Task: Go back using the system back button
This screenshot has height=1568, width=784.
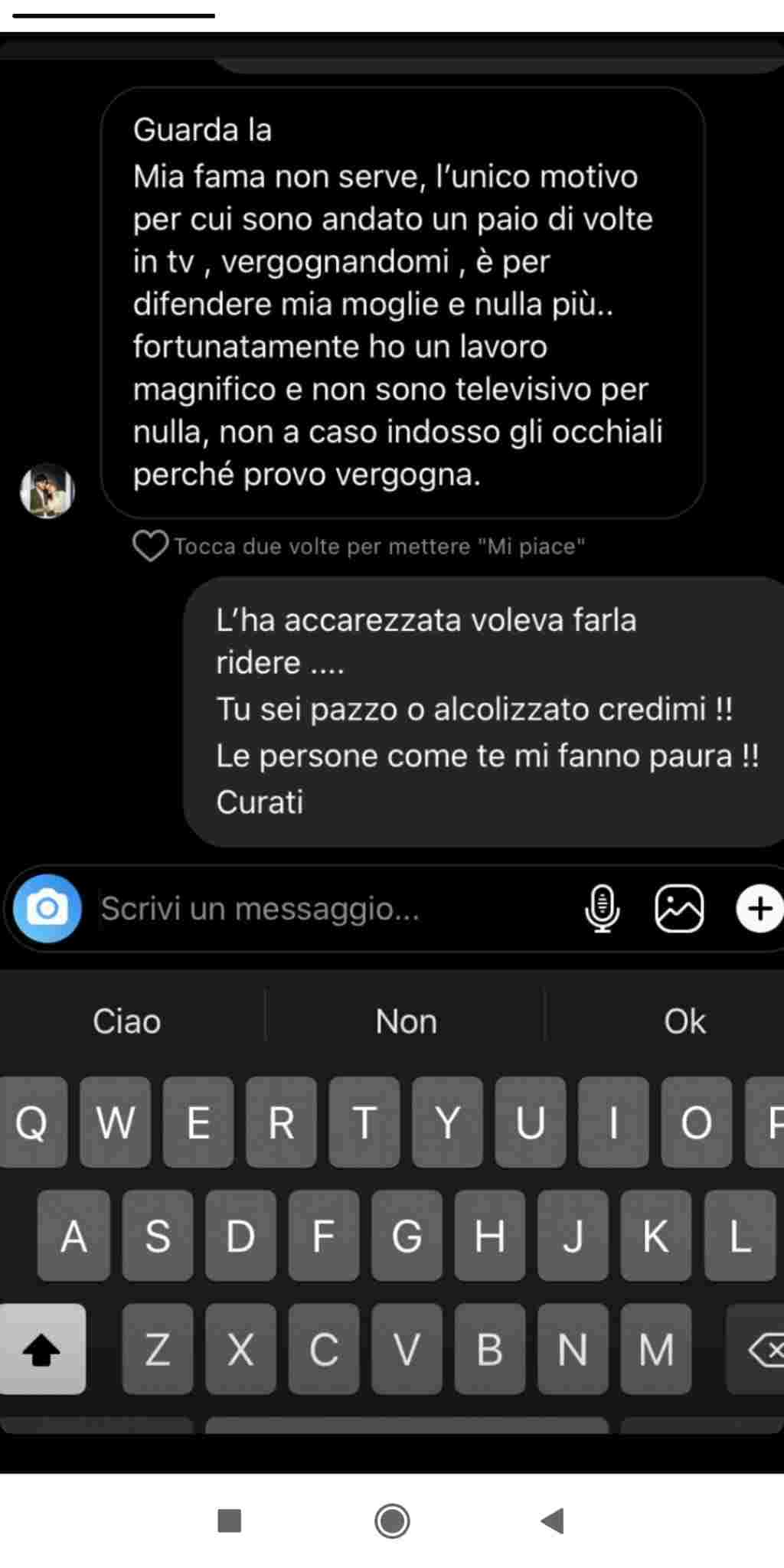Action: [x=552, y=1521]
